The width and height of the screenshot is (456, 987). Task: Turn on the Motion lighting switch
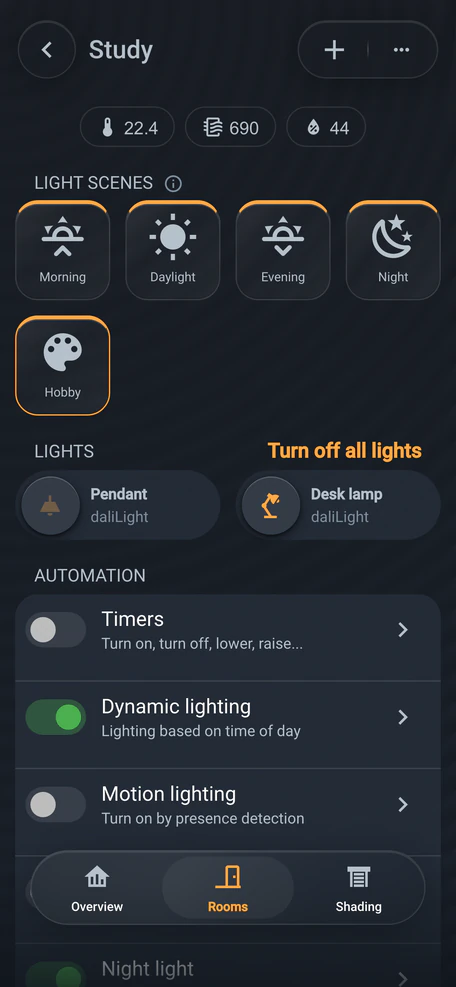tap(56, 805)
